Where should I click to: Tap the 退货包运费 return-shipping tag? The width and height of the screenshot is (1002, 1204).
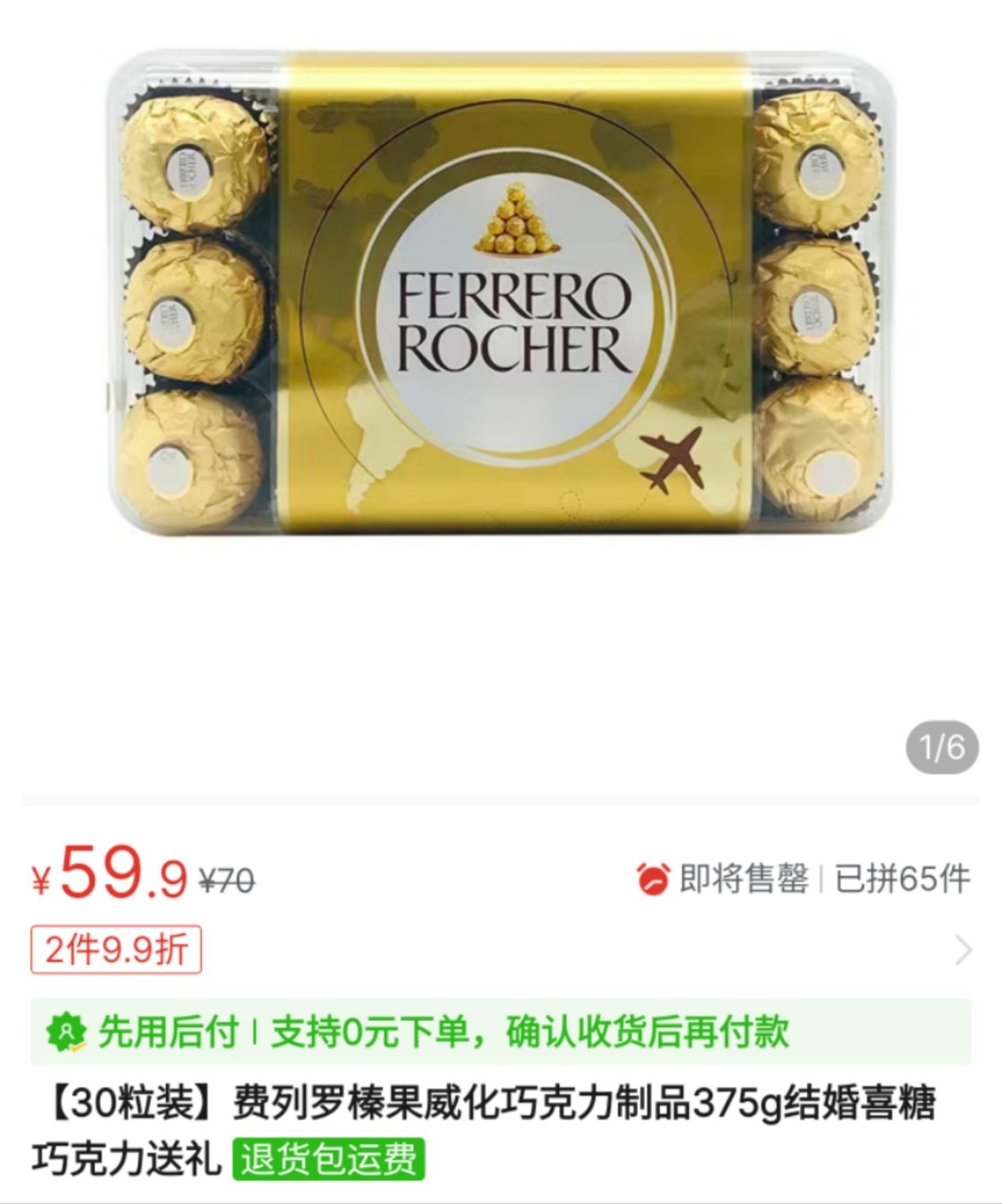point(328,1159)
